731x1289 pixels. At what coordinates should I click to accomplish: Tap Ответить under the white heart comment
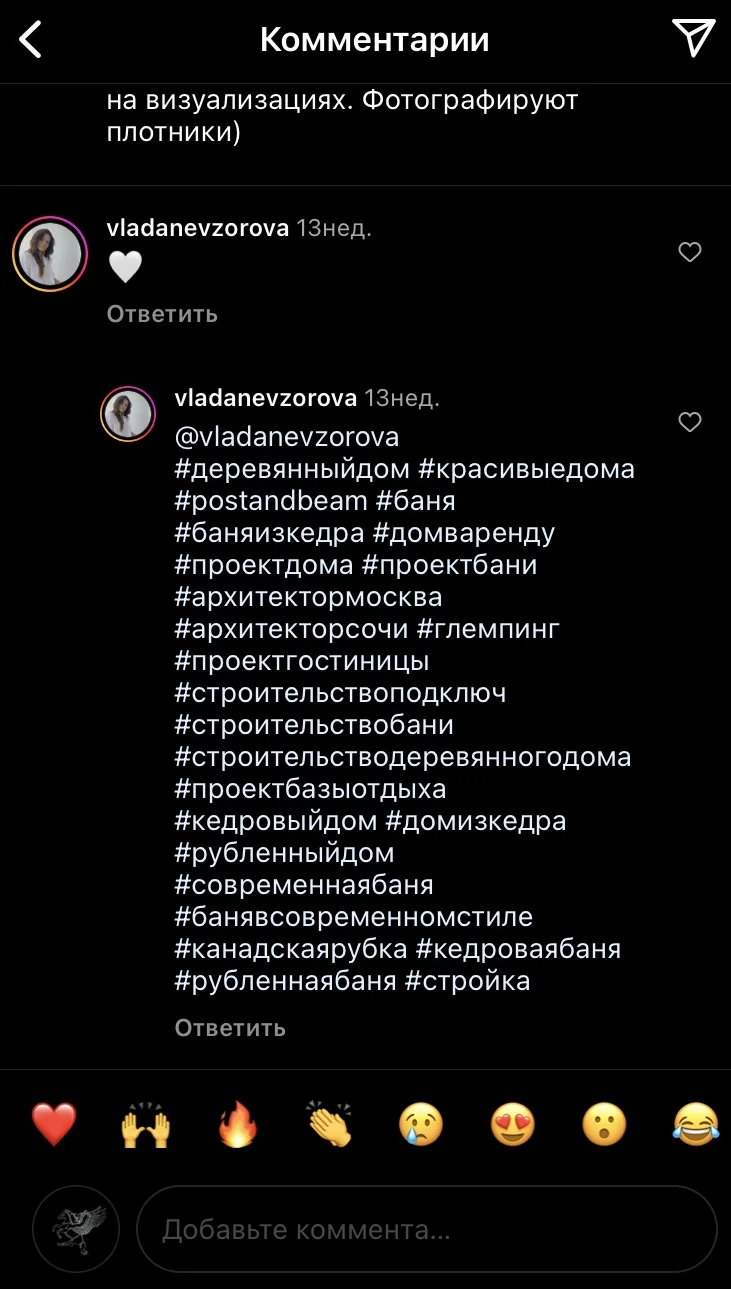[x=162, y=314]
